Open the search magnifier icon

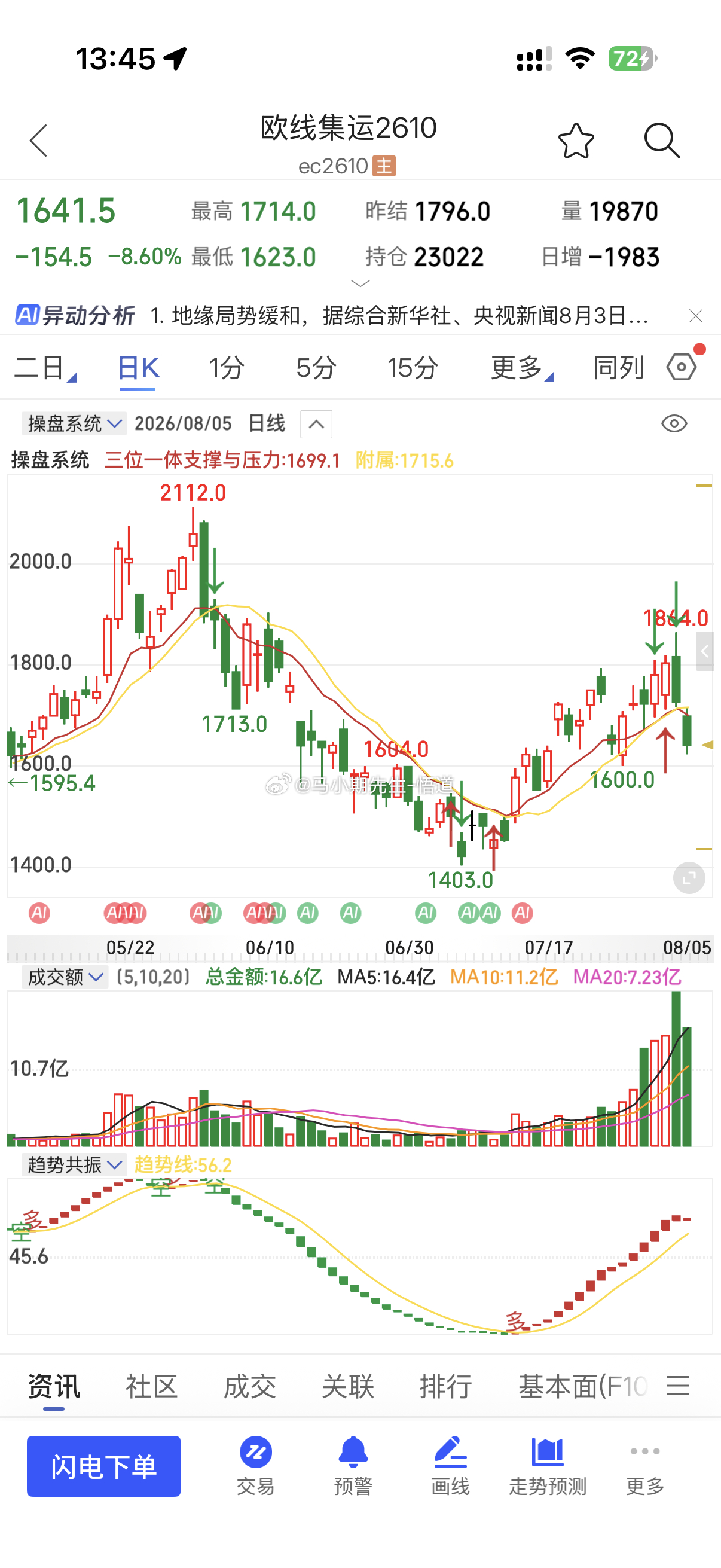point(661,141)
